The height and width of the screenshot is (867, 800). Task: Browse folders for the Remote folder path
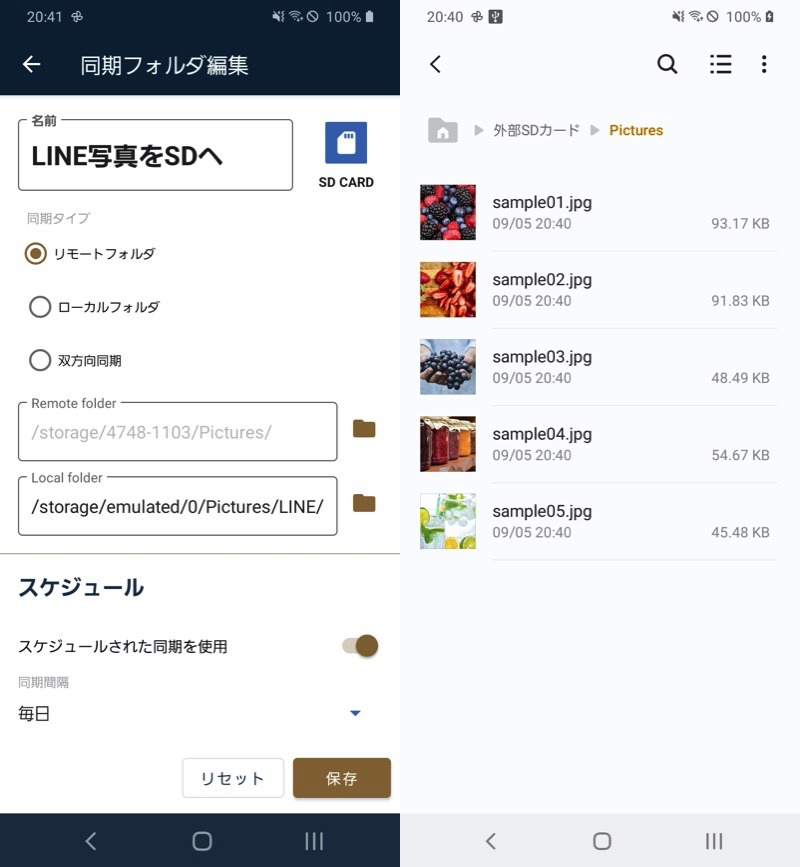coord(364,429)
